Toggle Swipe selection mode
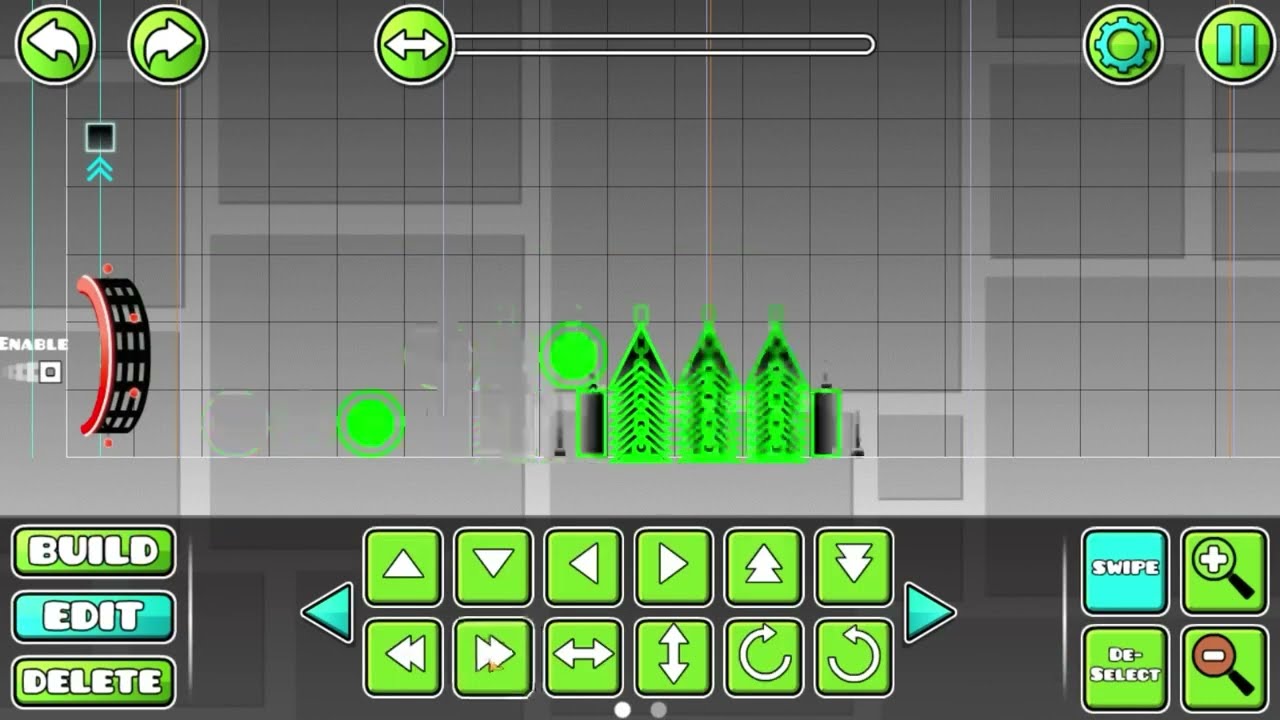 [x=1125, y=570]
